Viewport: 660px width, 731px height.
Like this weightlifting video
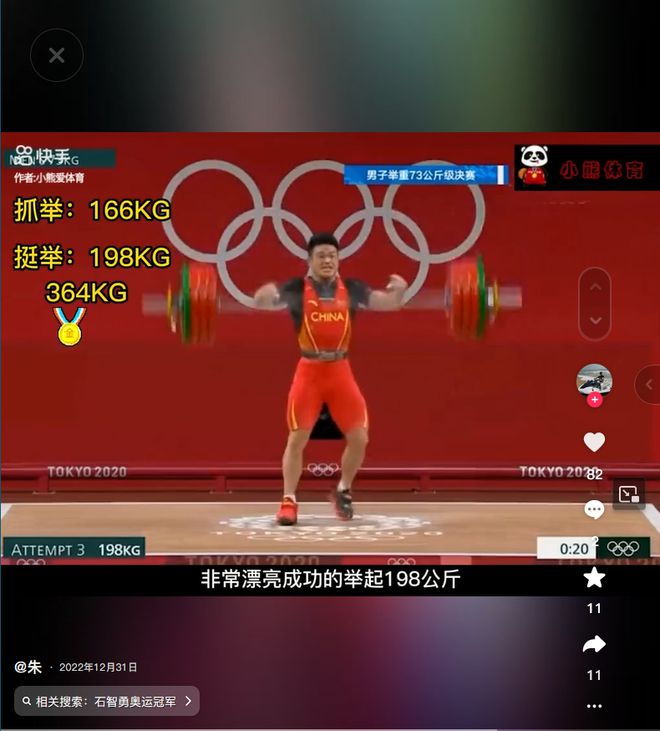tap(594, 442)
